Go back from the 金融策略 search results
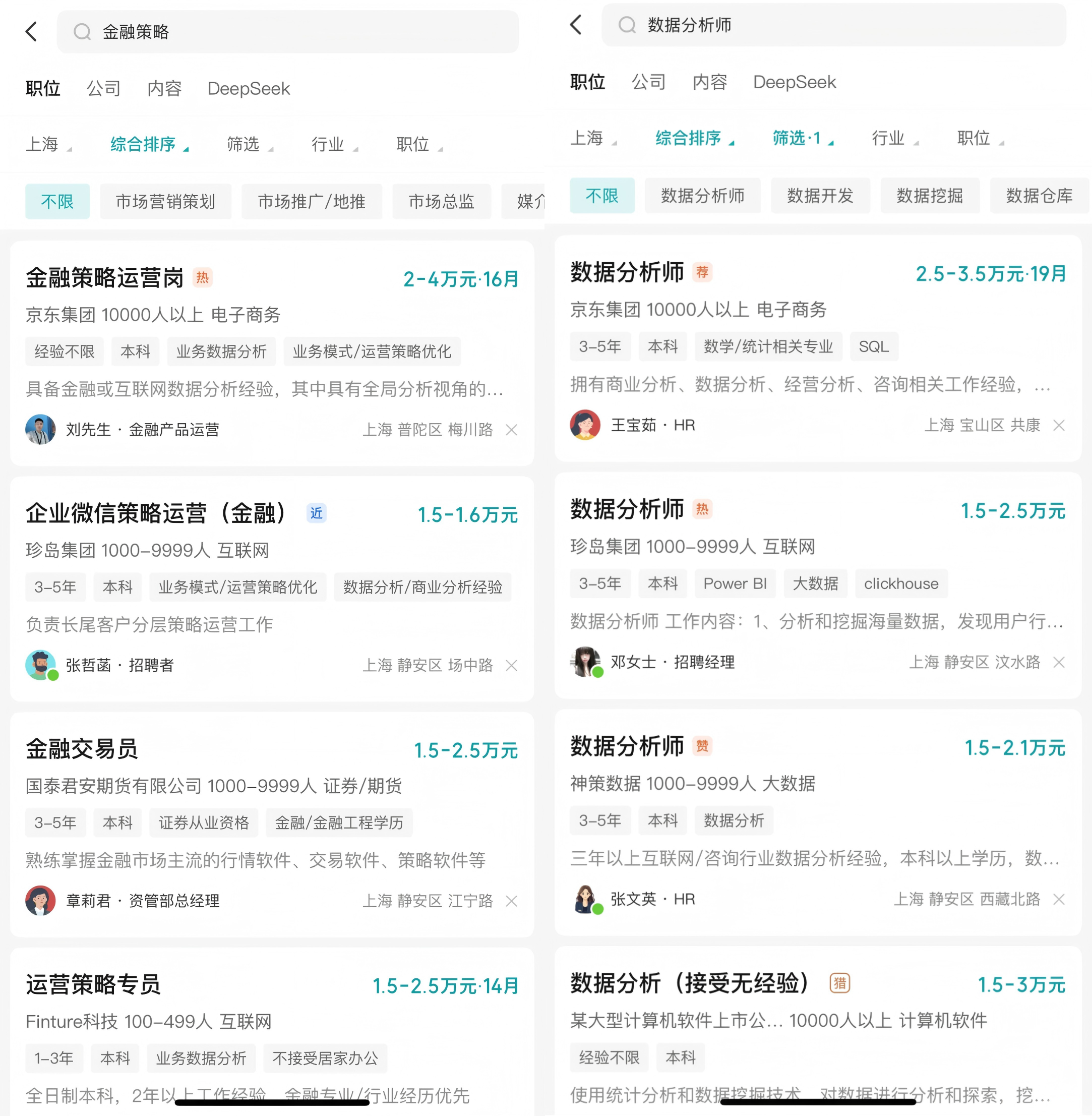The height and width of the screenshot is (1116, 1092). point(32,32)
